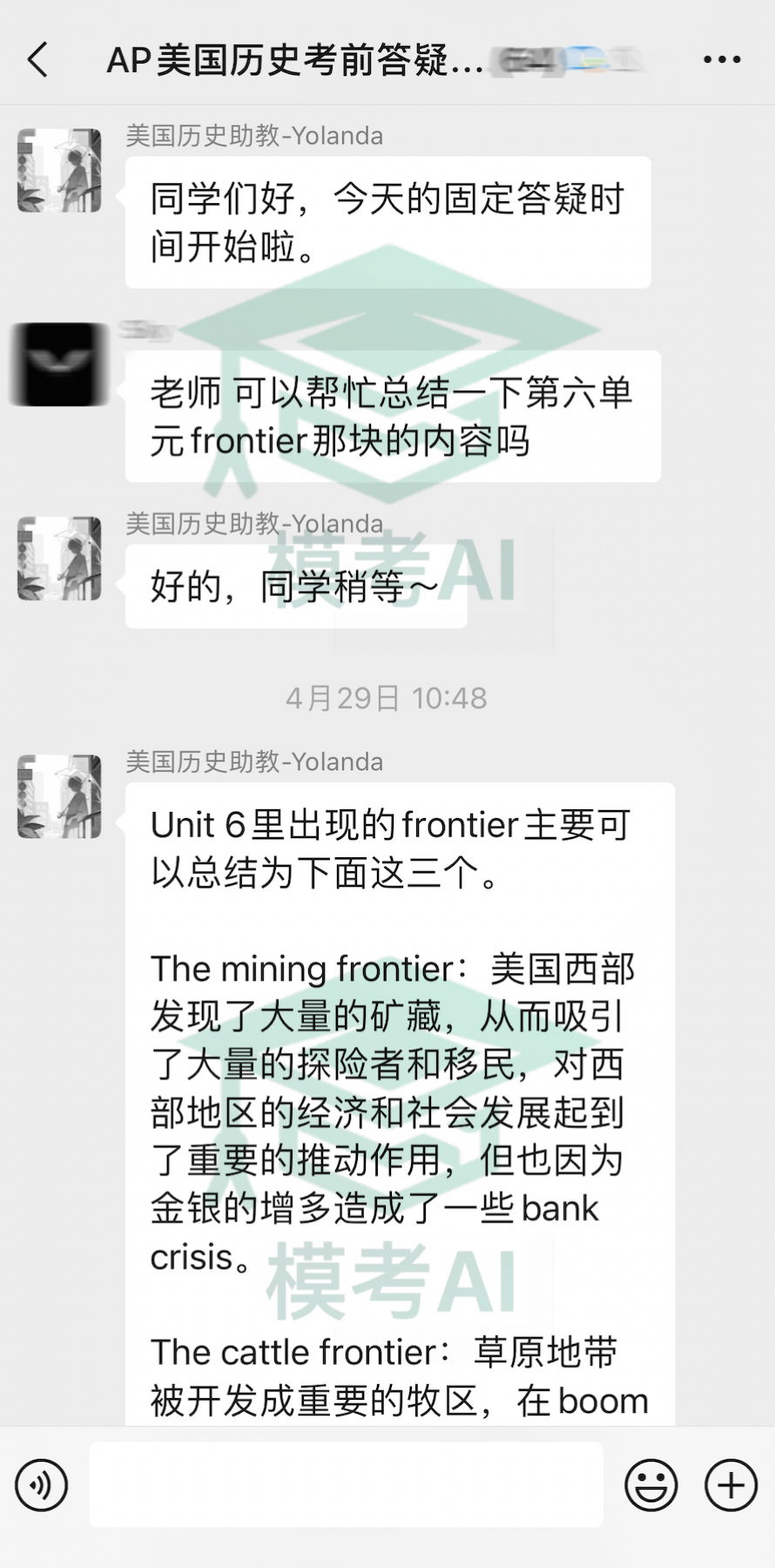775x1568 pixels.
Task: Switch to voice message input
Action: (x=41, y=1485)
